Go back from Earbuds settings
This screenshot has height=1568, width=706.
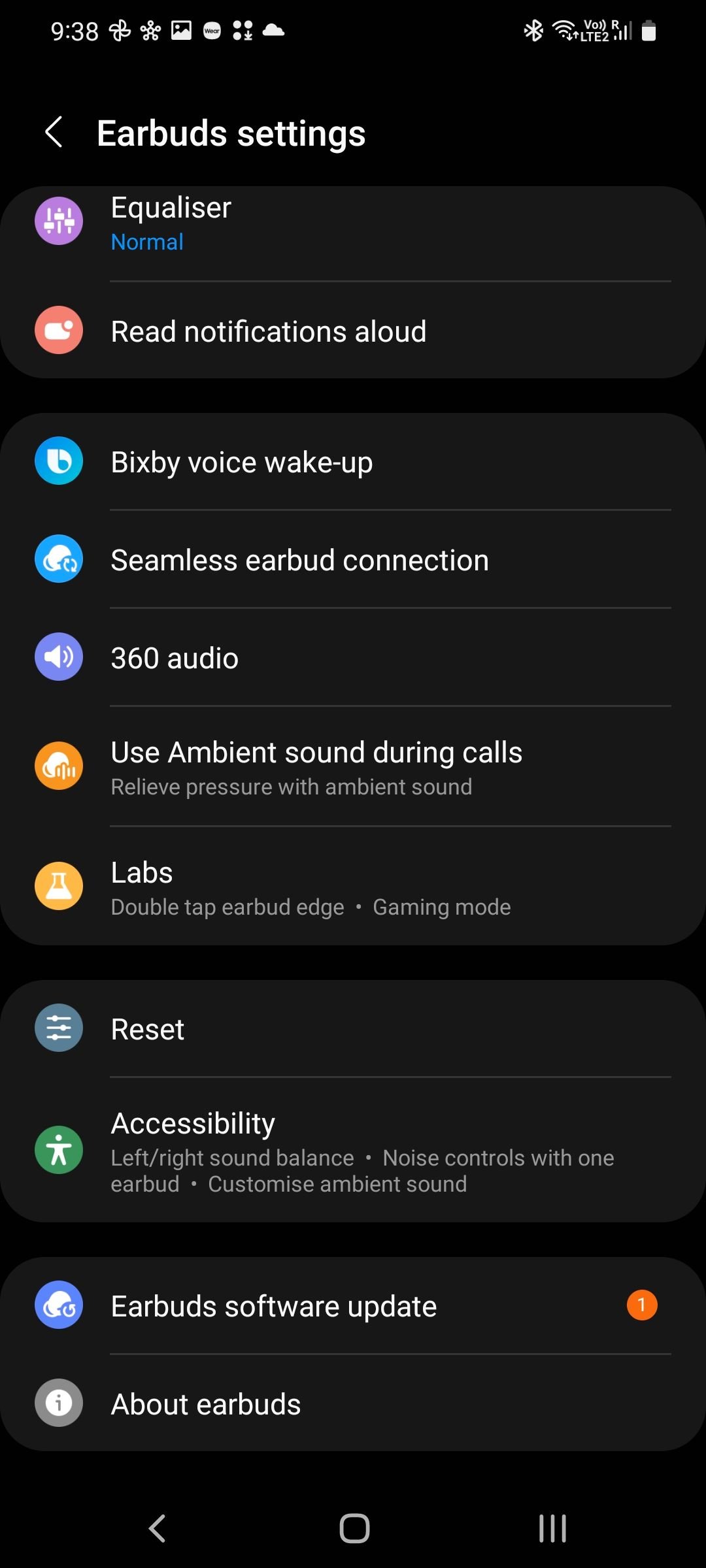(x=54, y=133)
